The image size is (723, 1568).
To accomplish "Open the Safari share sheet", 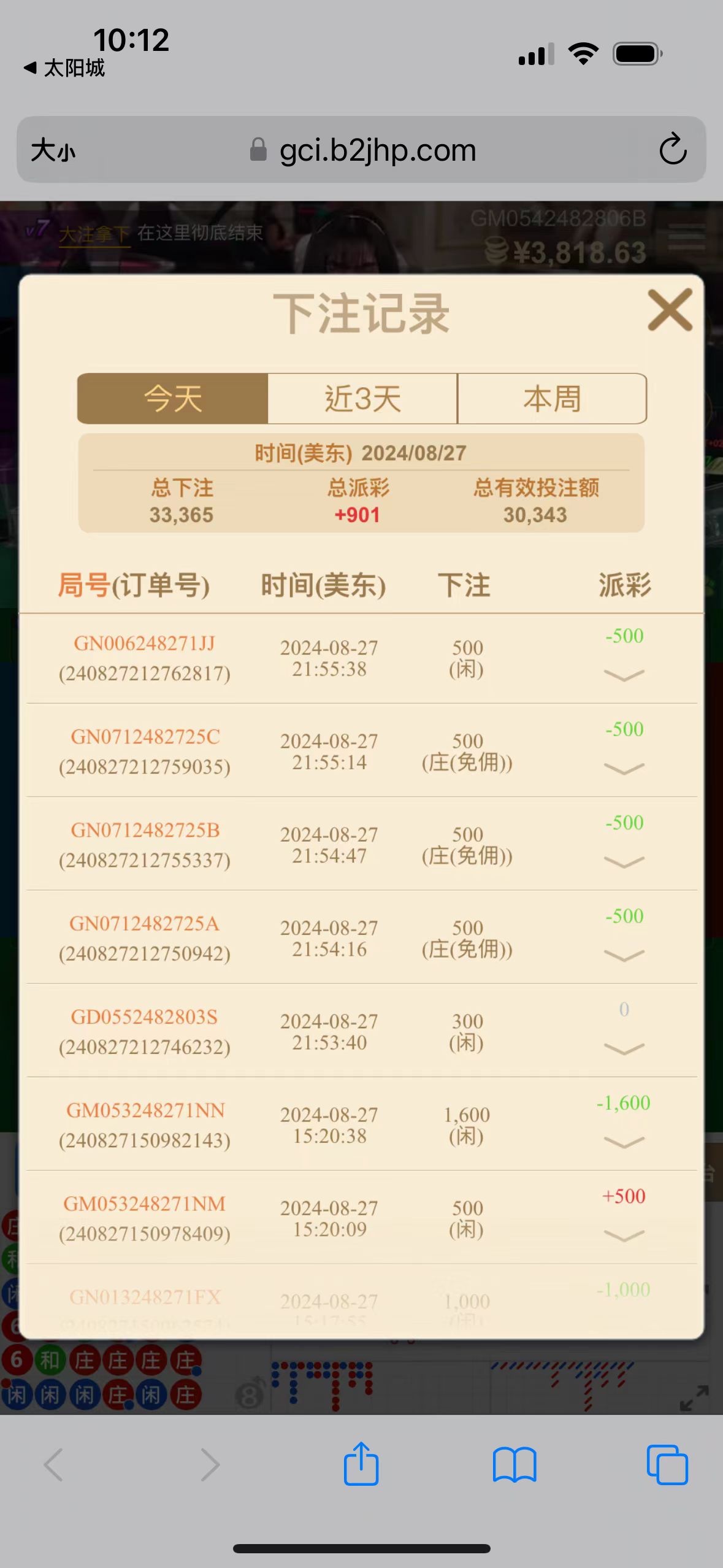I will coord(361,1464).
